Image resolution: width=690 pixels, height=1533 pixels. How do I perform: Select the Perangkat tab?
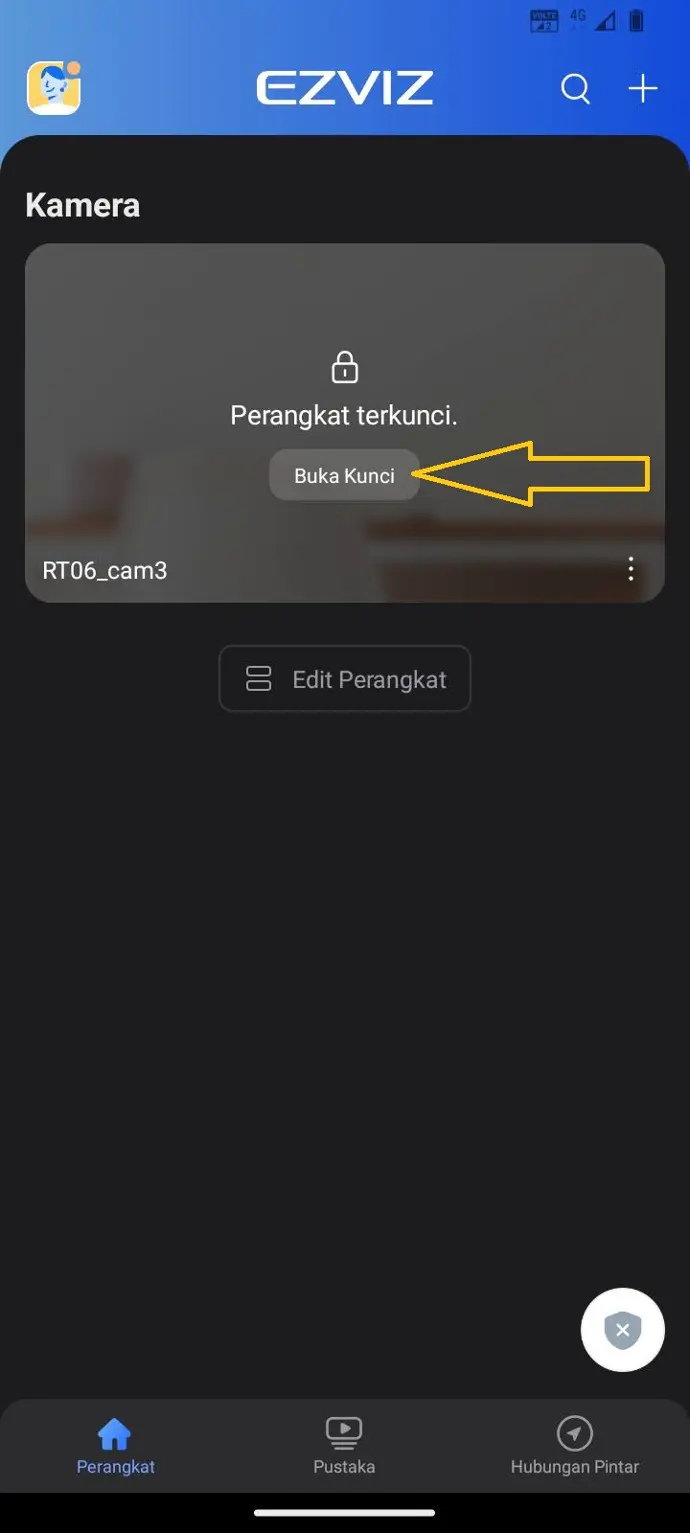point(115,1446)
